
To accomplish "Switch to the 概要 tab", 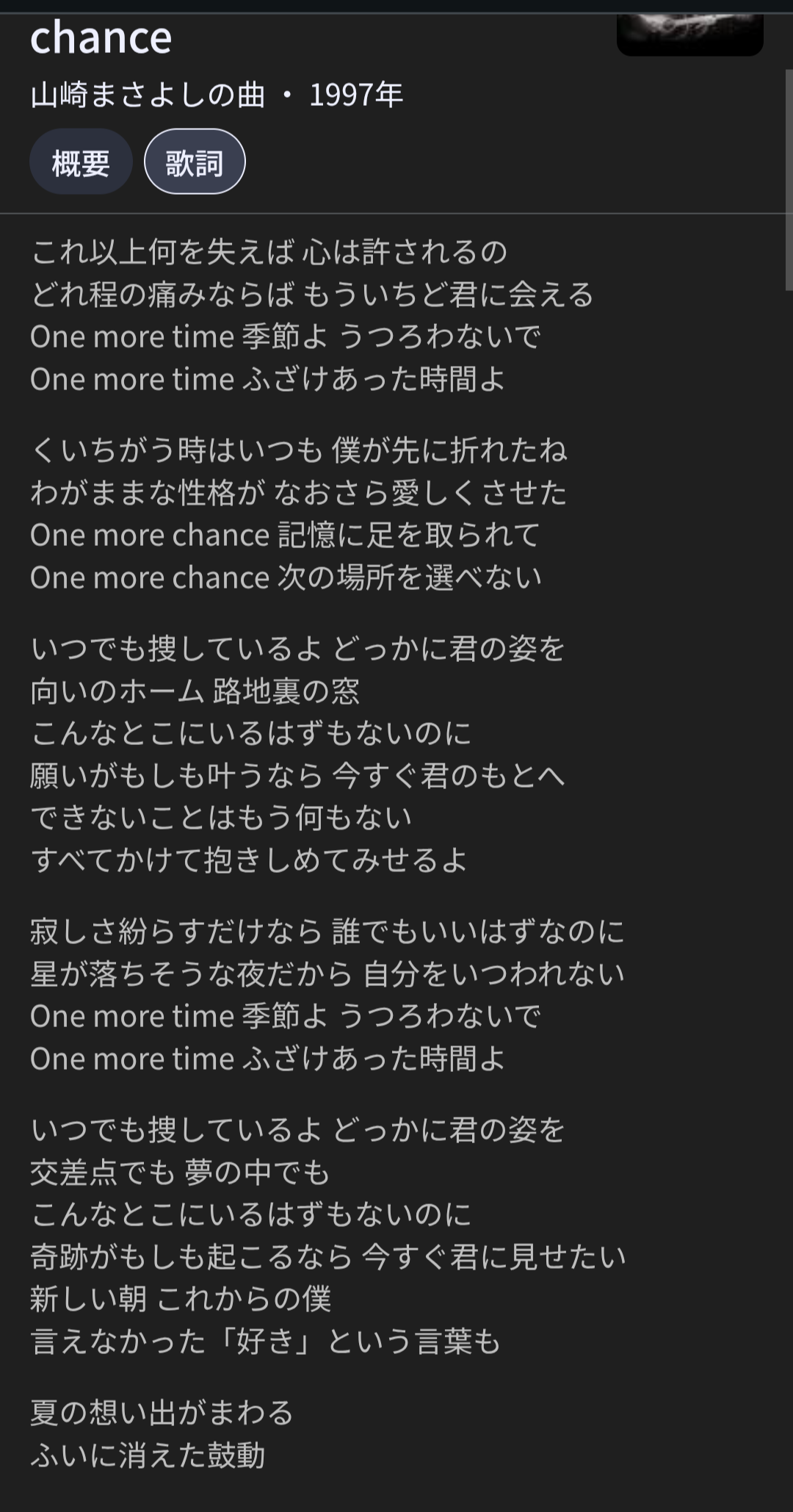I will [81, 162].
